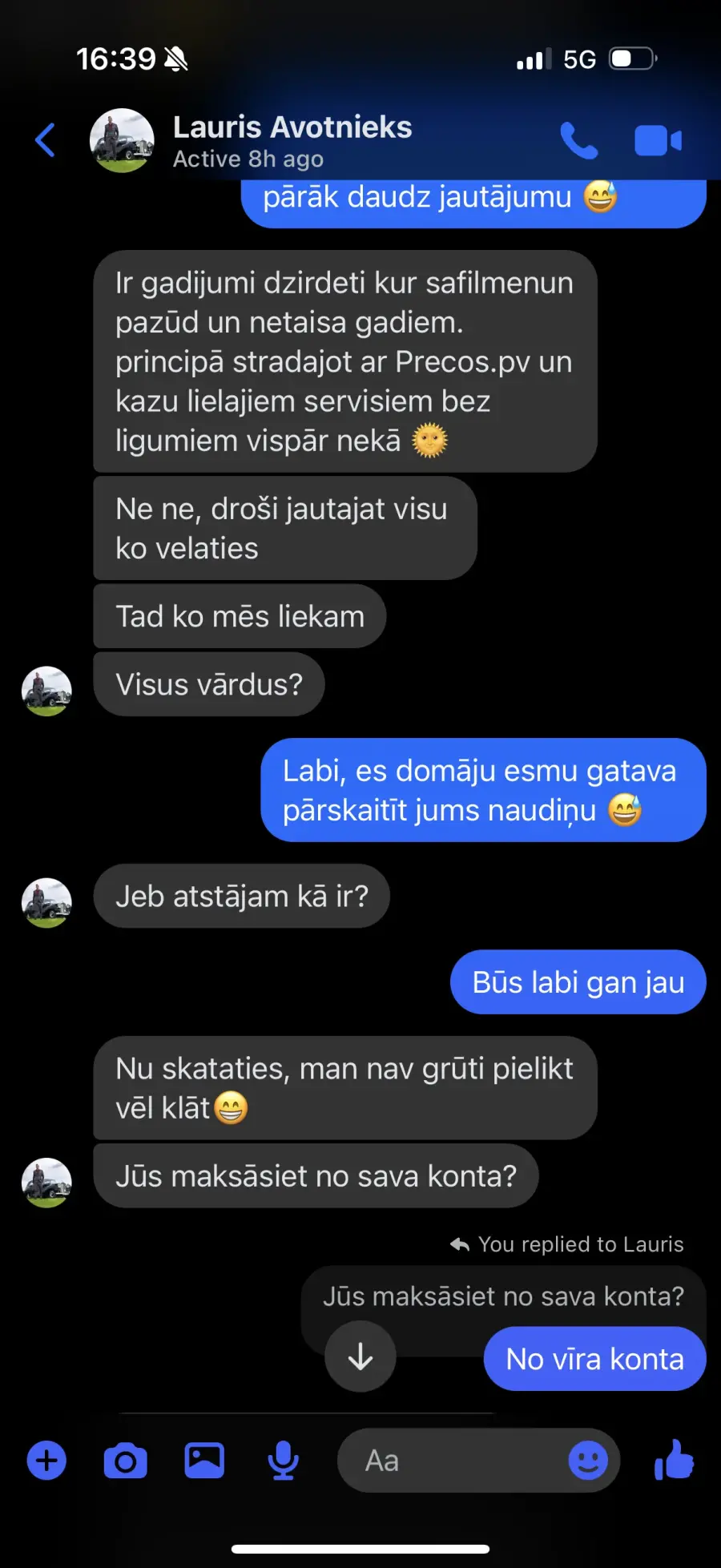Start a video call with Lauris
This screenshot has height=1568, width=721.
658,141
